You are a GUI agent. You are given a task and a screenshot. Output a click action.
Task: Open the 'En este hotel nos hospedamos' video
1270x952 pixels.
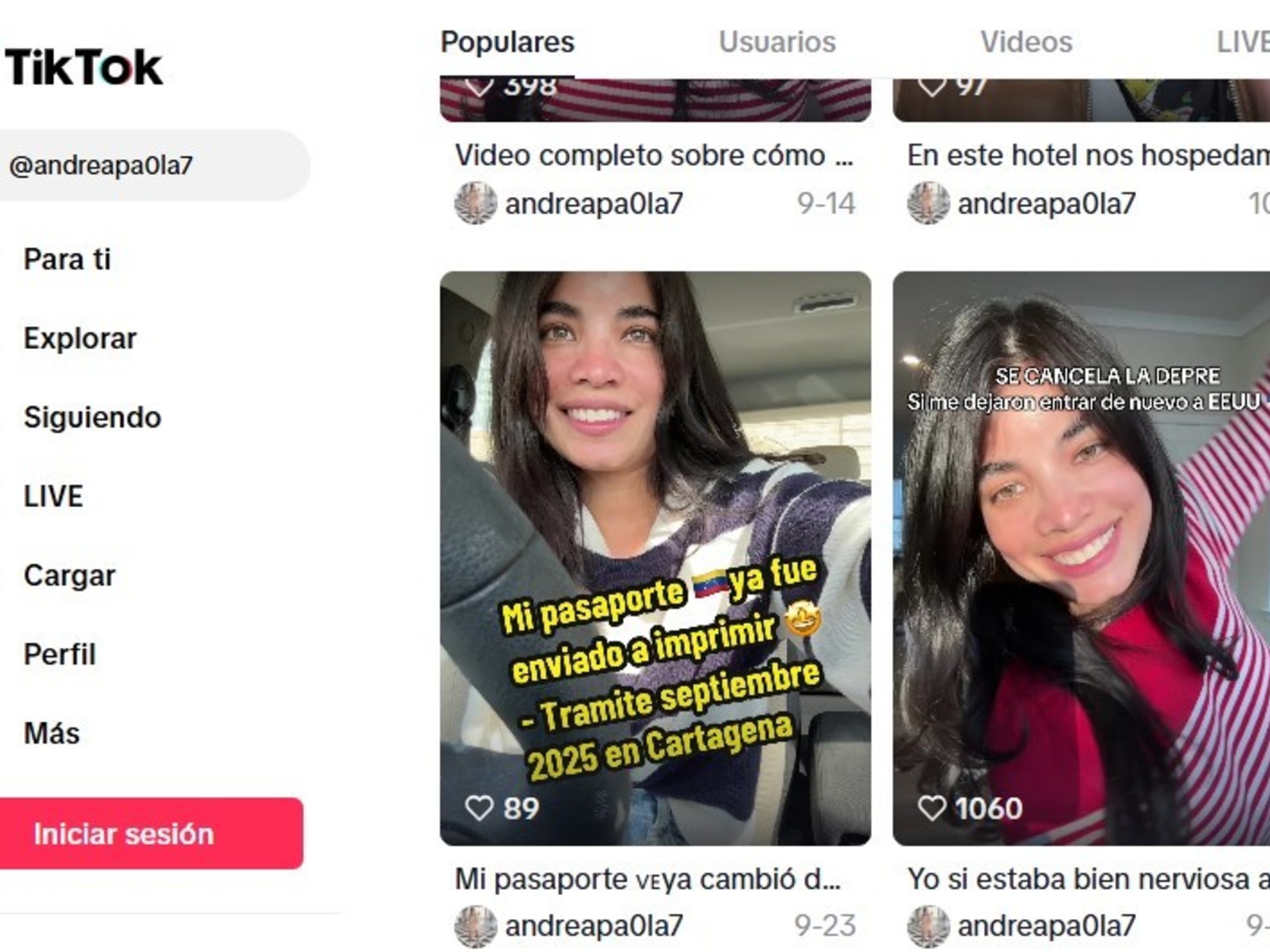pos(1086,155)
